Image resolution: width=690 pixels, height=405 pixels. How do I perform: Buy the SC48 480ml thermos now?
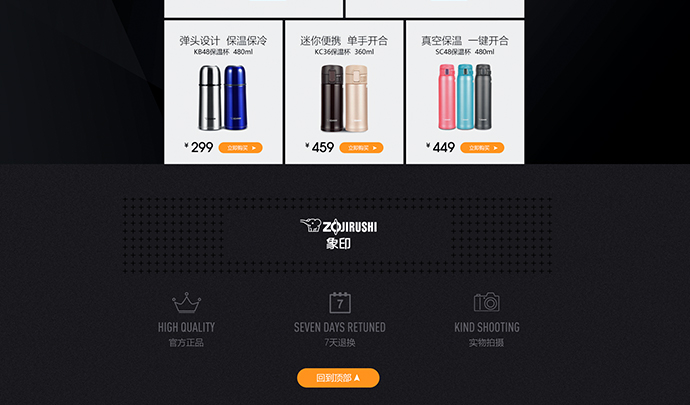pyautogui.click(x=482, y=147)
